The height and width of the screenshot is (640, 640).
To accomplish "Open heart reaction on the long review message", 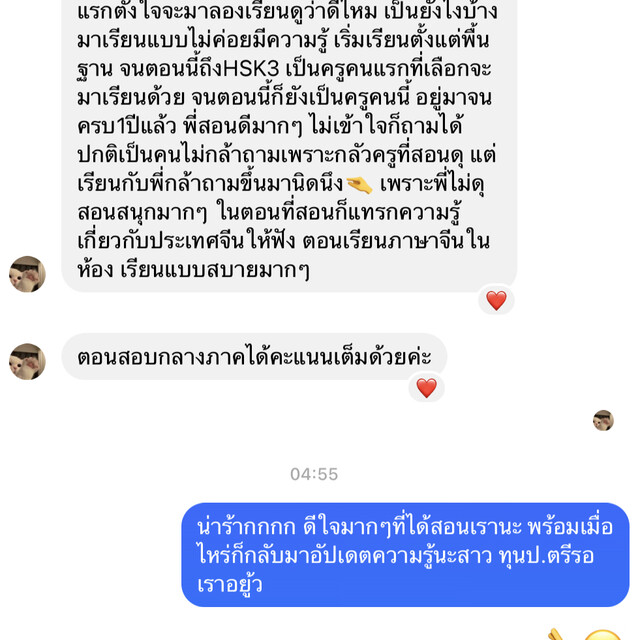I will [x=496, y=300].
